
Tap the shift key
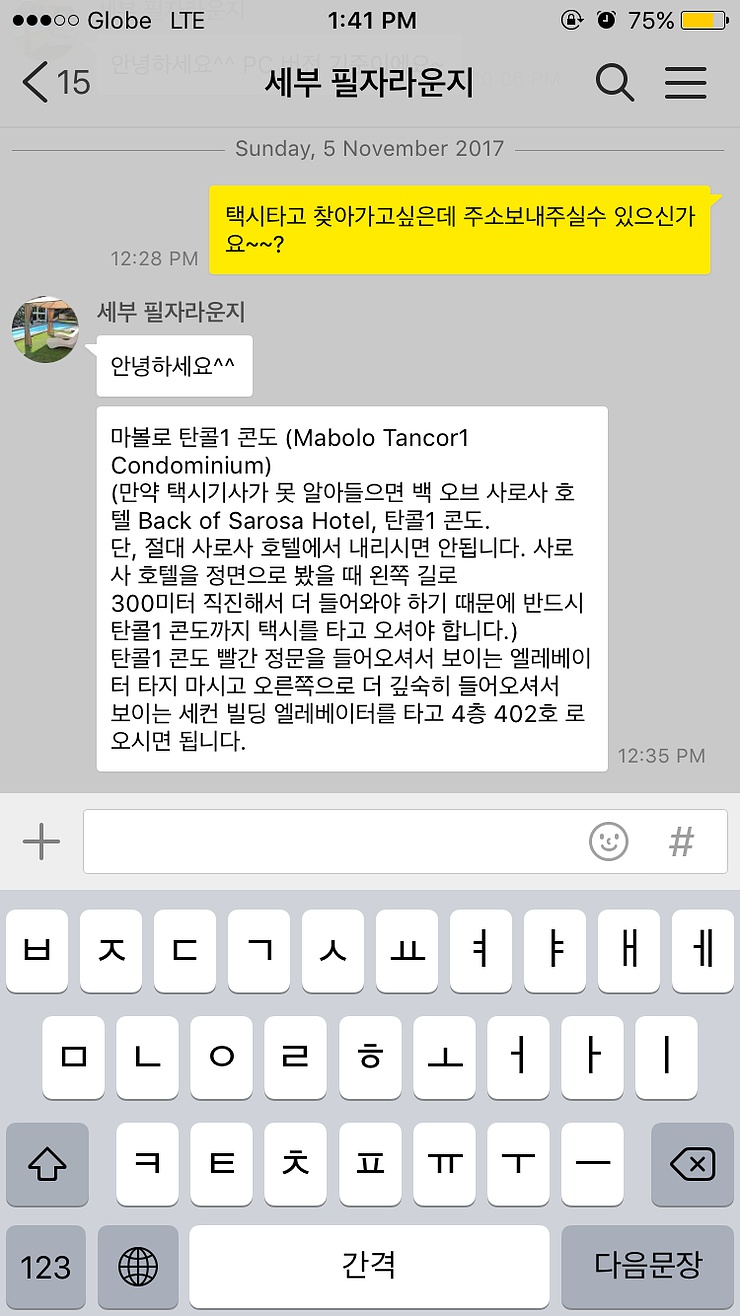pos(47,1163)
